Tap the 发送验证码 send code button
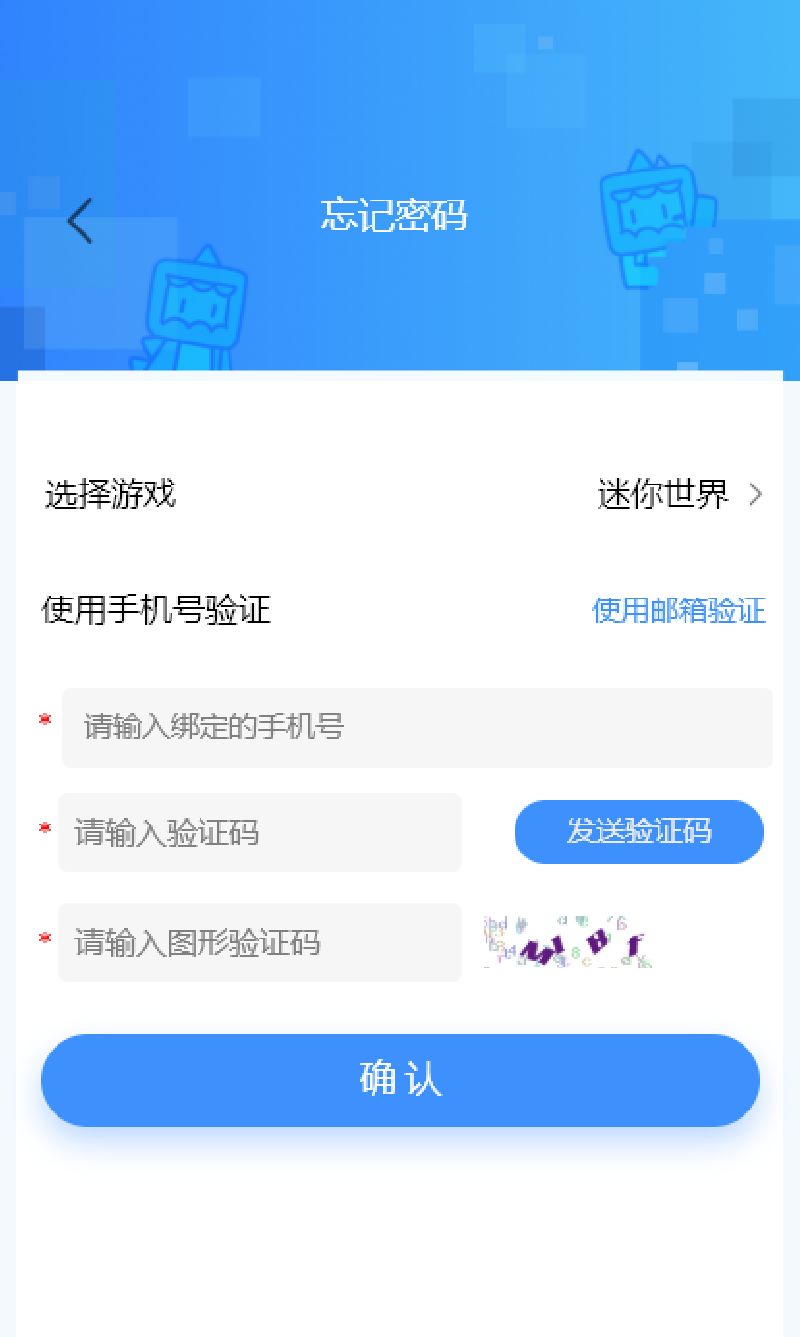Image resolution: width=800 pixels, height=1337 pixels. click(638, 831)
